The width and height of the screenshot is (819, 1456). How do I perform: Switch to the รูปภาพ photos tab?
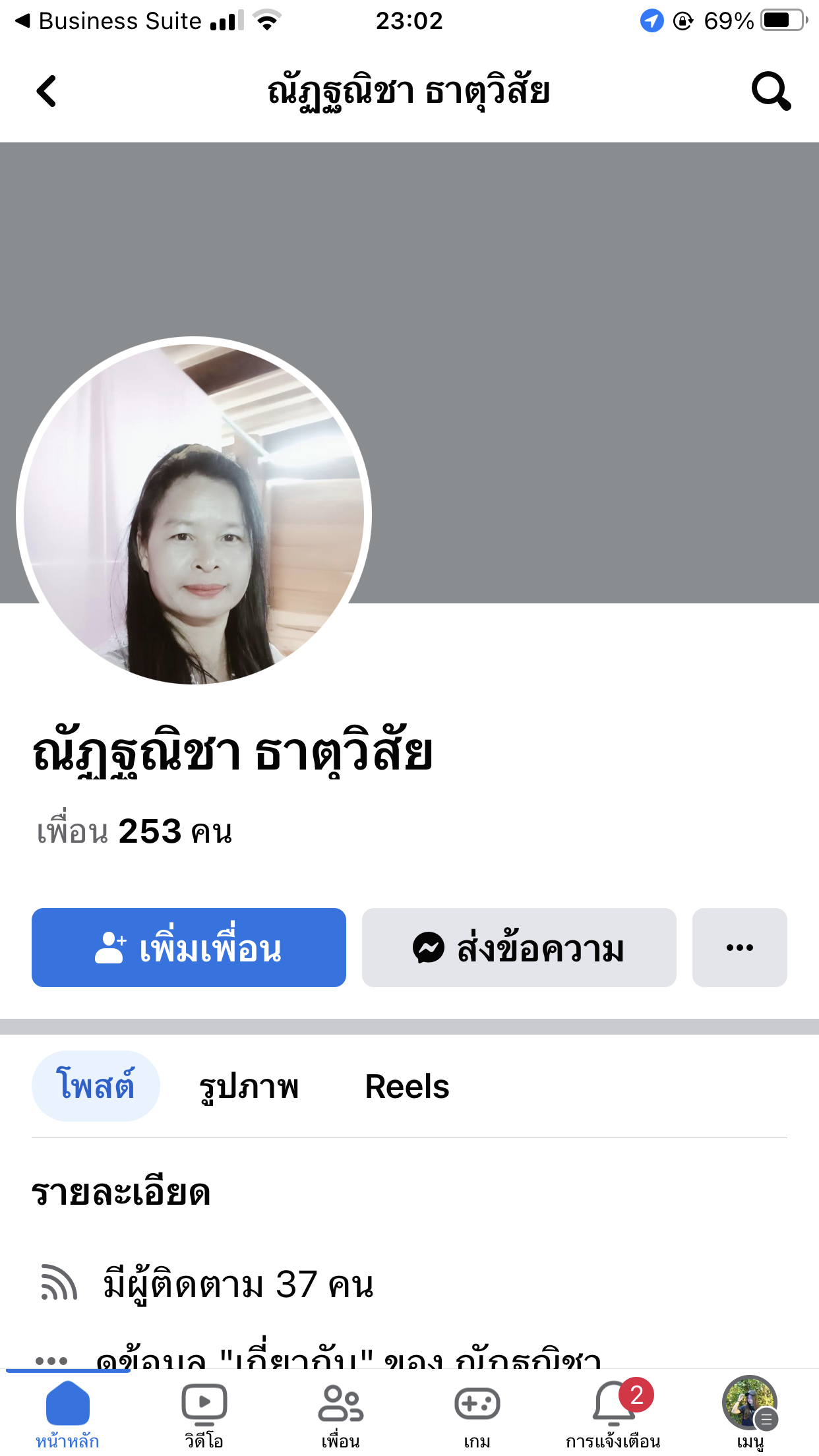[249, 1086]
